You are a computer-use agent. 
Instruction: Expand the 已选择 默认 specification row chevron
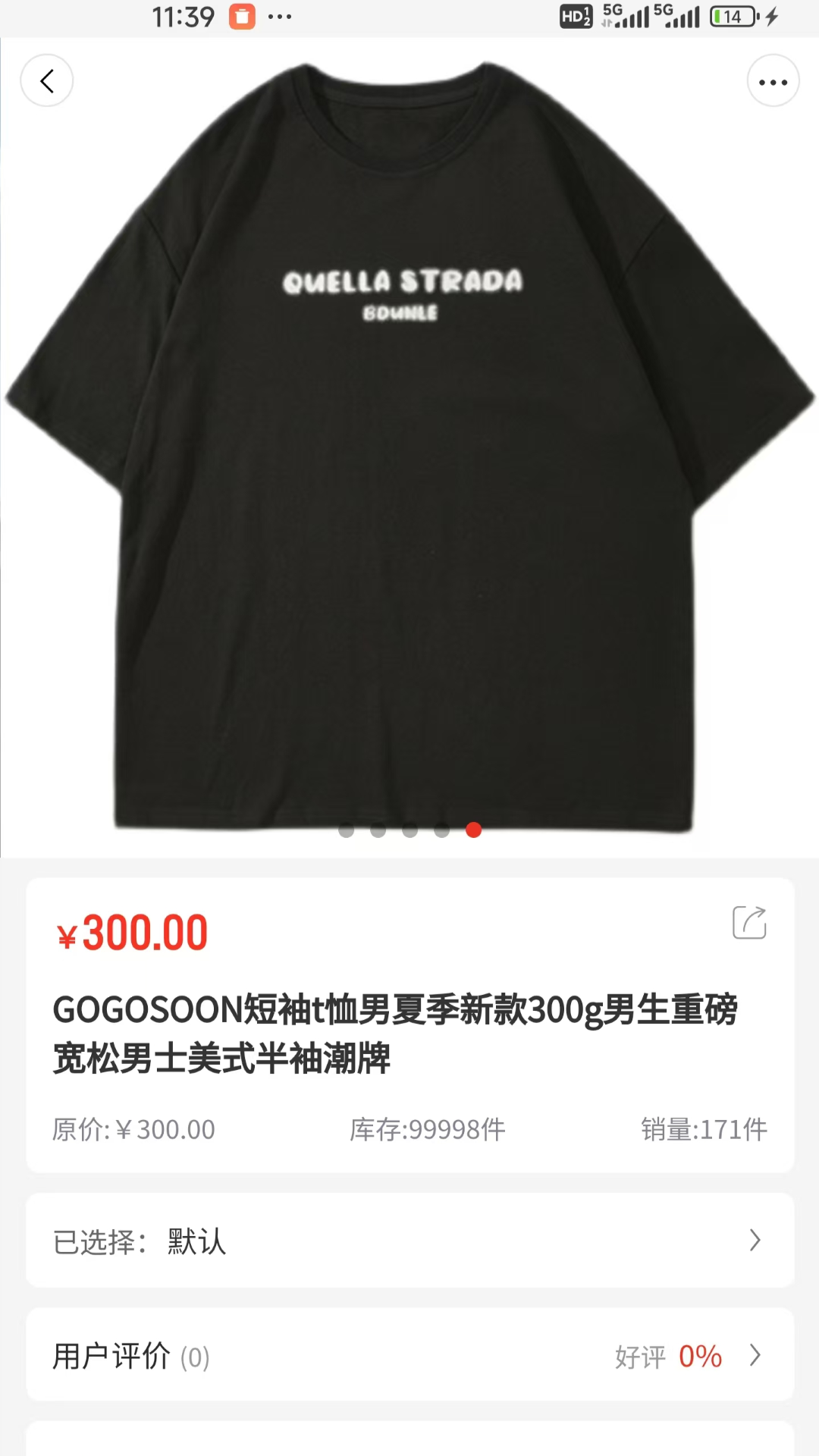tap(753, 1241)
